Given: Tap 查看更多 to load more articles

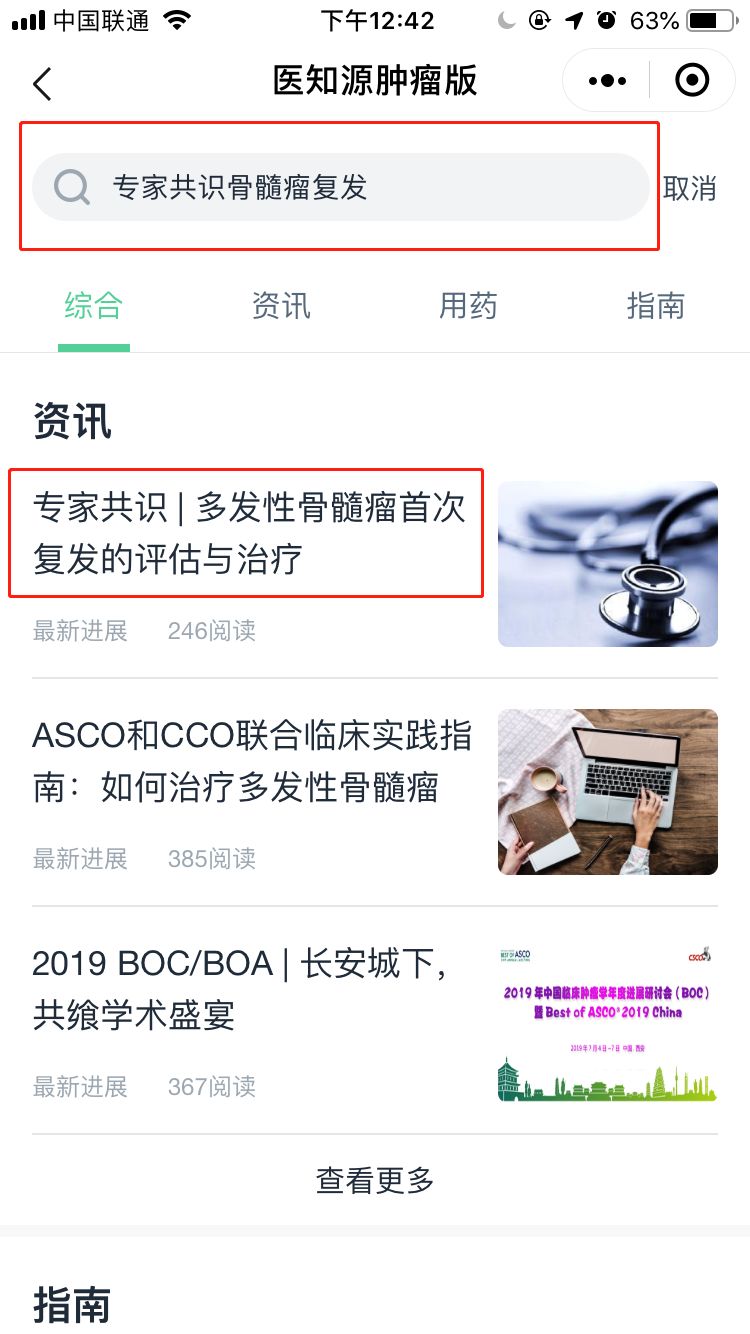Looking at the screenshot, I should point(374,1181).
